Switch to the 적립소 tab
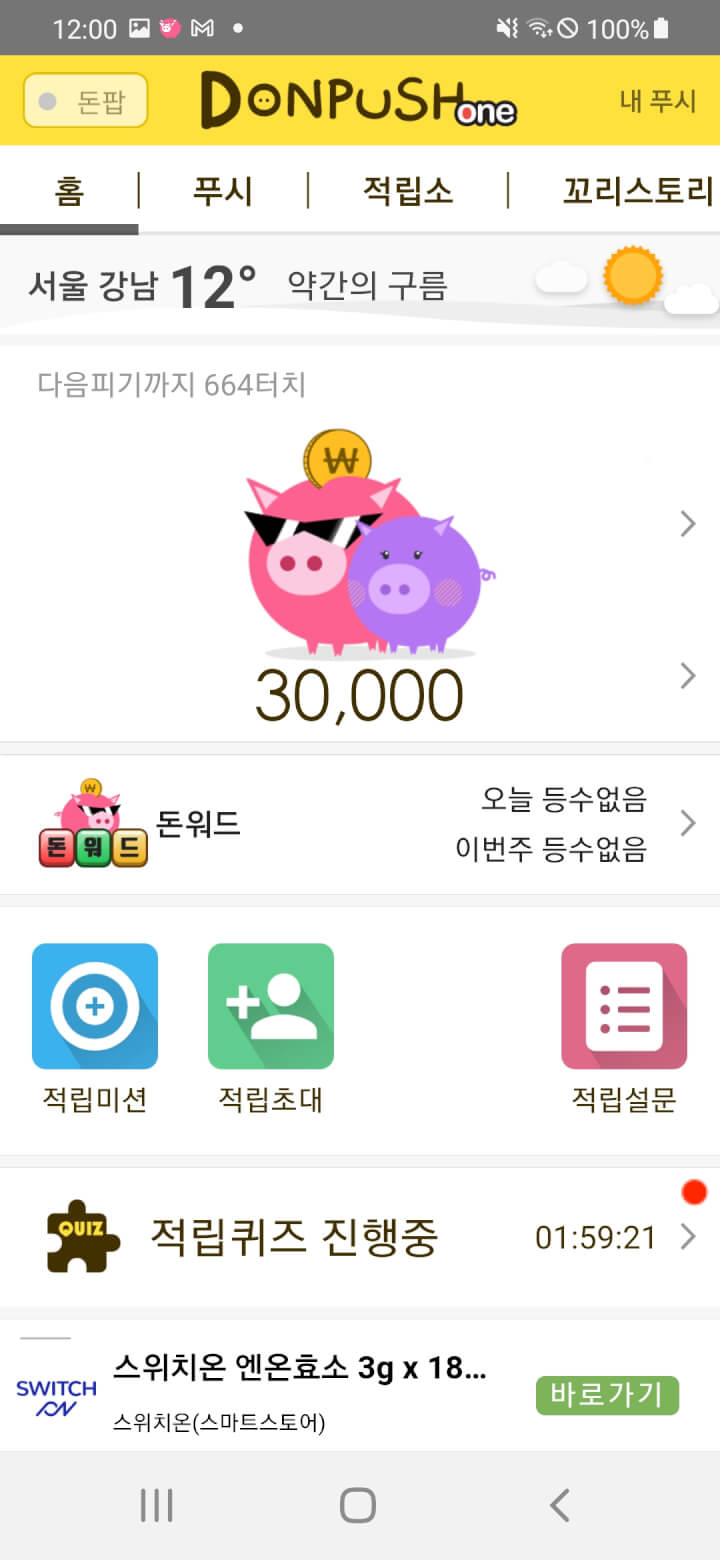The image size is (720, 1560). 407,190
